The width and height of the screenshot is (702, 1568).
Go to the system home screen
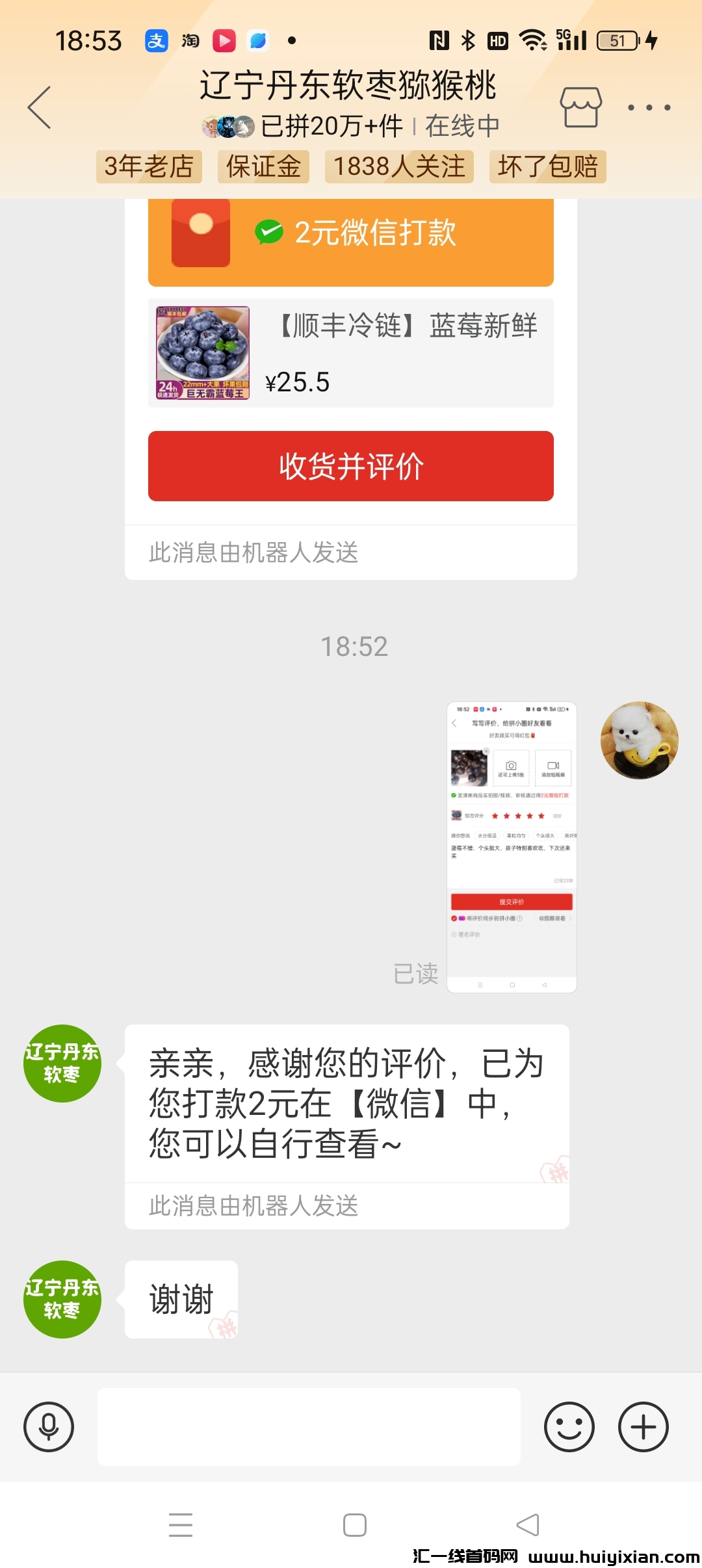355,1525
